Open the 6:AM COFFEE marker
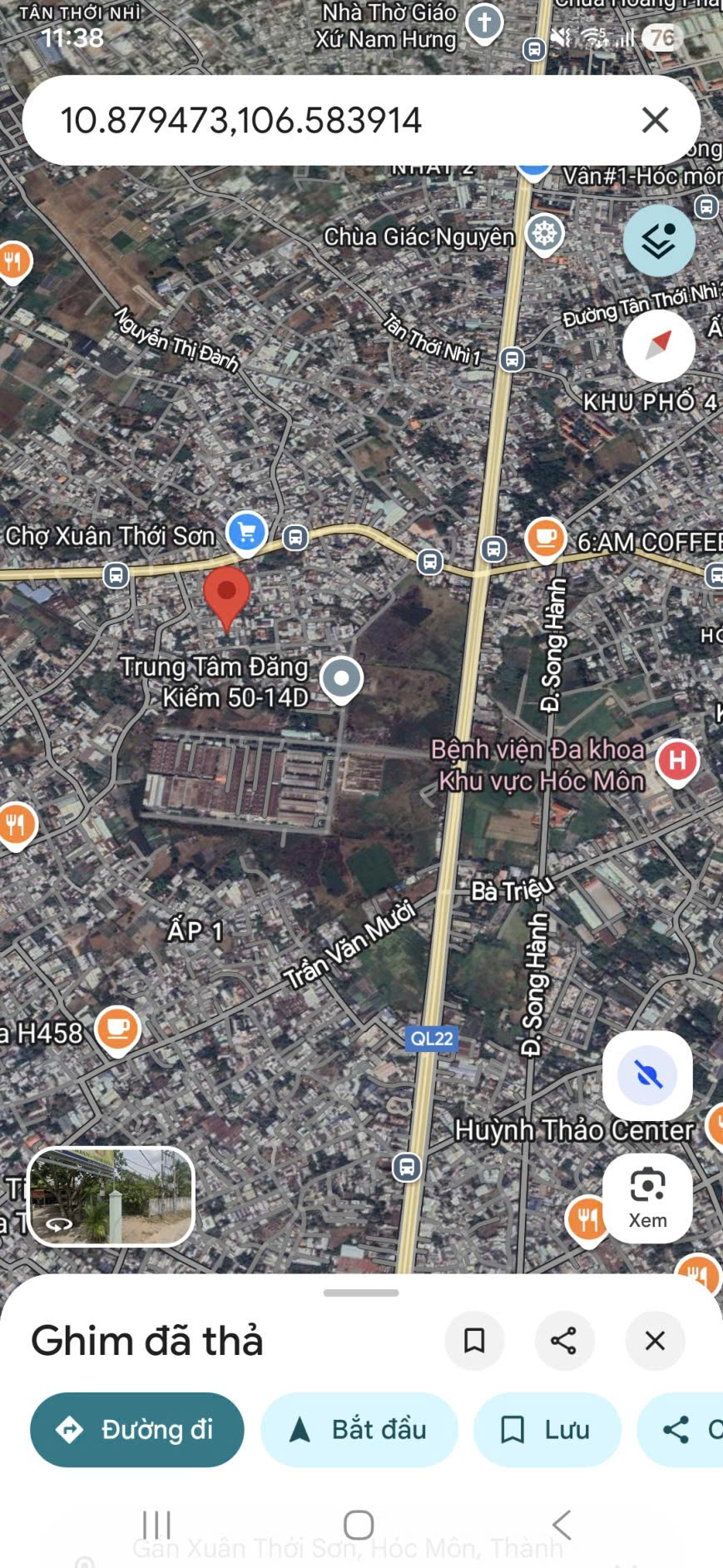723x1568 pixels. [546, 538]
